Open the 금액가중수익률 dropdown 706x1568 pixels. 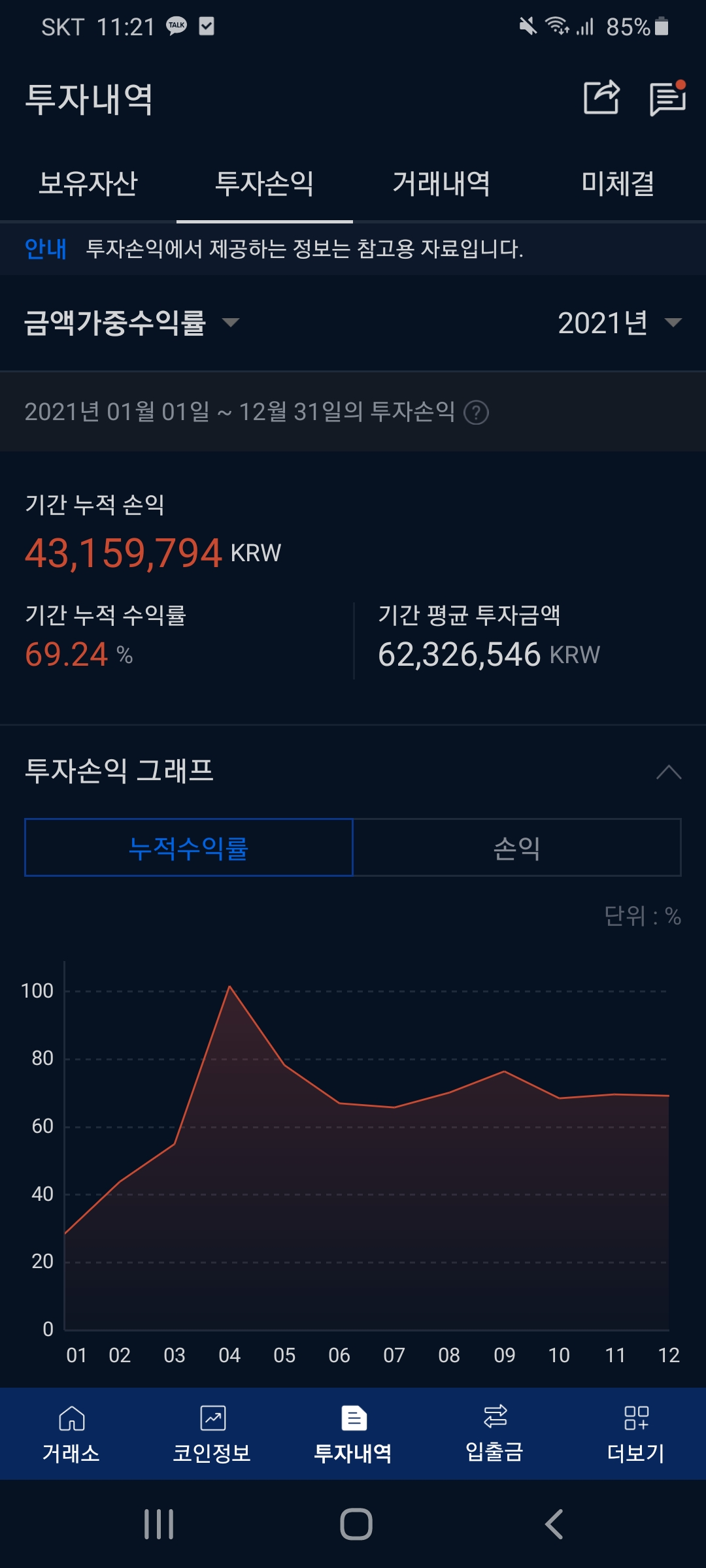pos(132,323)
